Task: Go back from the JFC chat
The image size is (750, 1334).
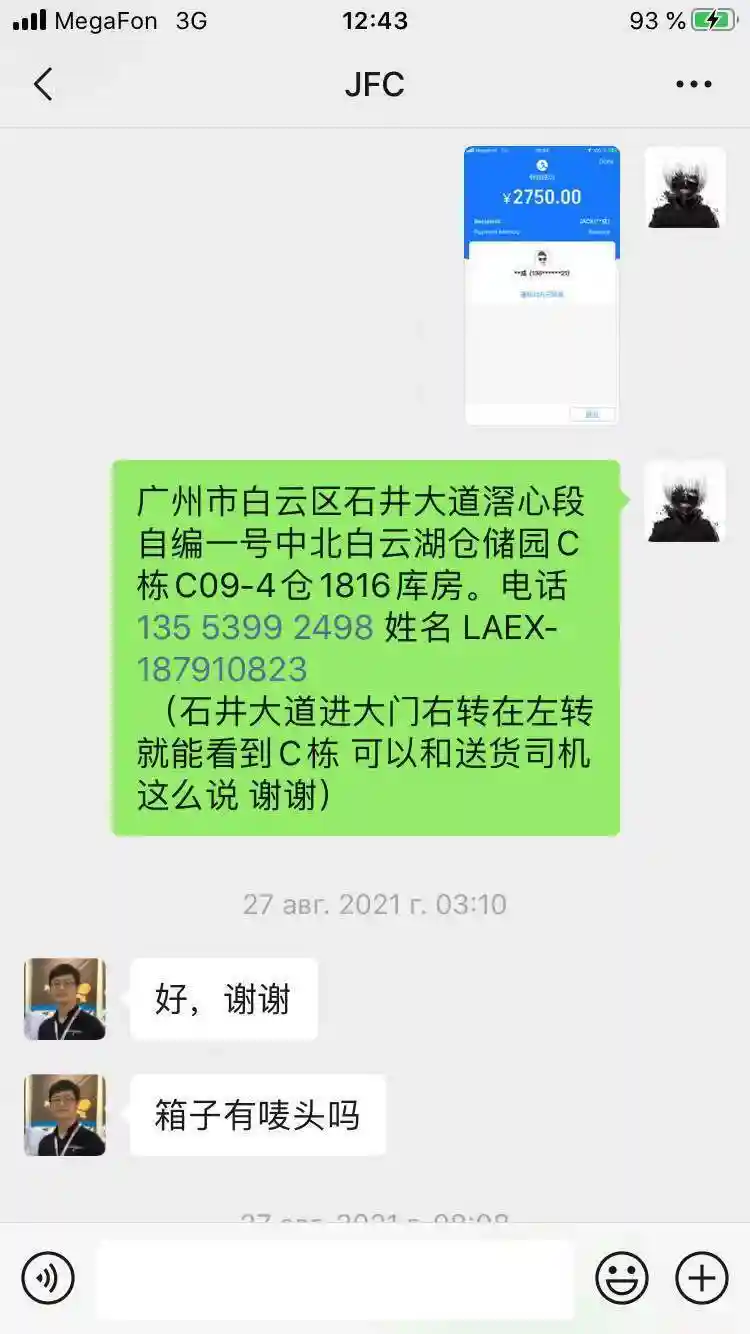Action: click(43, 85)
